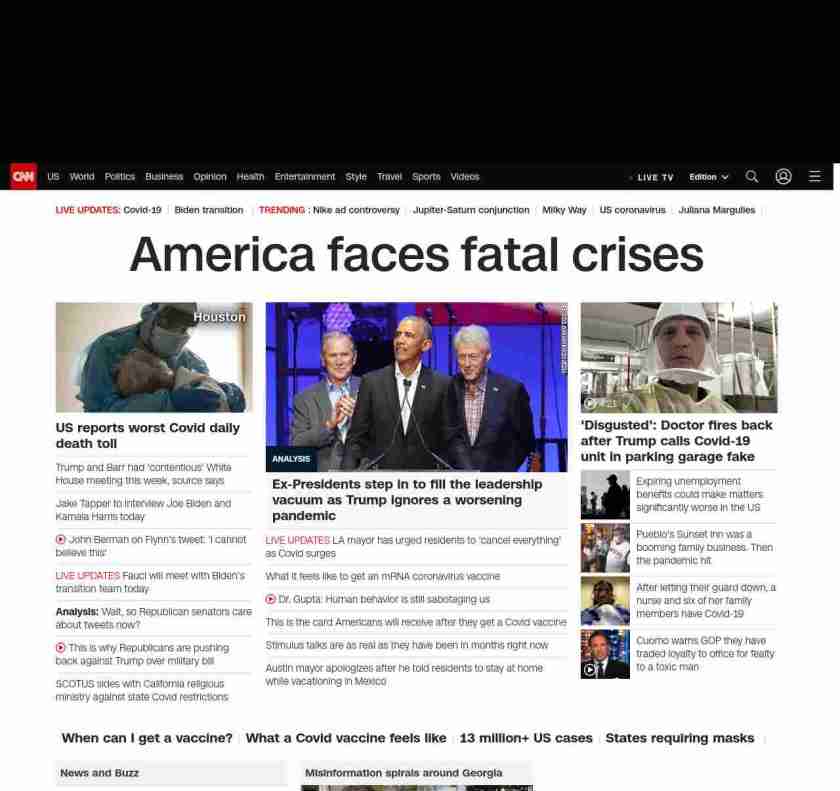Open the Jupiter-Saturn conjunction trending topic

point(471,210)
